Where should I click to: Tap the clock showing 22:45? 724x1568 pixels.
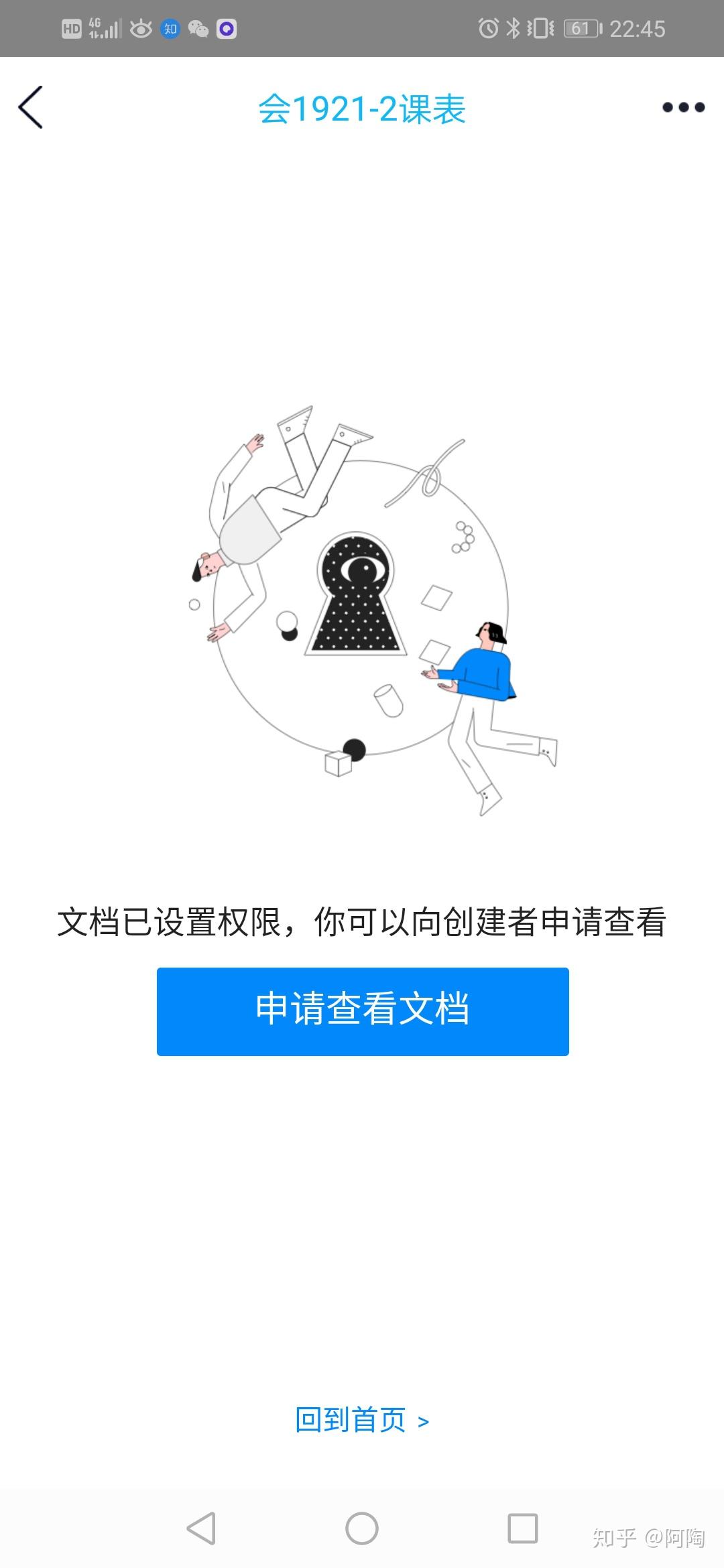coord(637,29)
